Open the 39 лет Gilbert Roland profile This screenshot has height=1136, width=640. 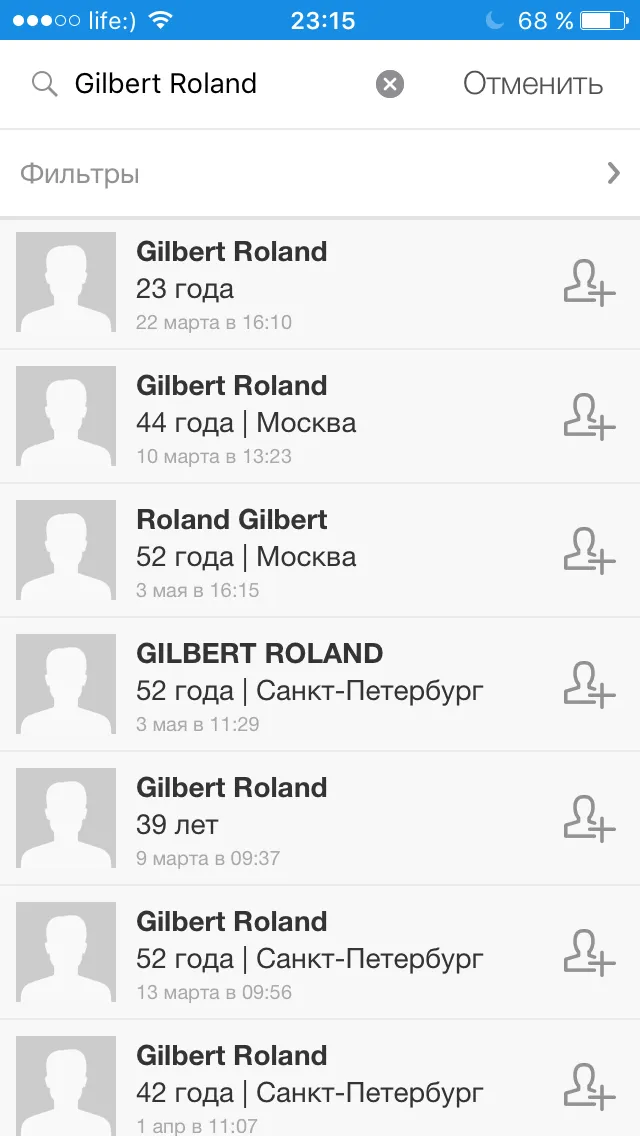(x=320, y=819)
